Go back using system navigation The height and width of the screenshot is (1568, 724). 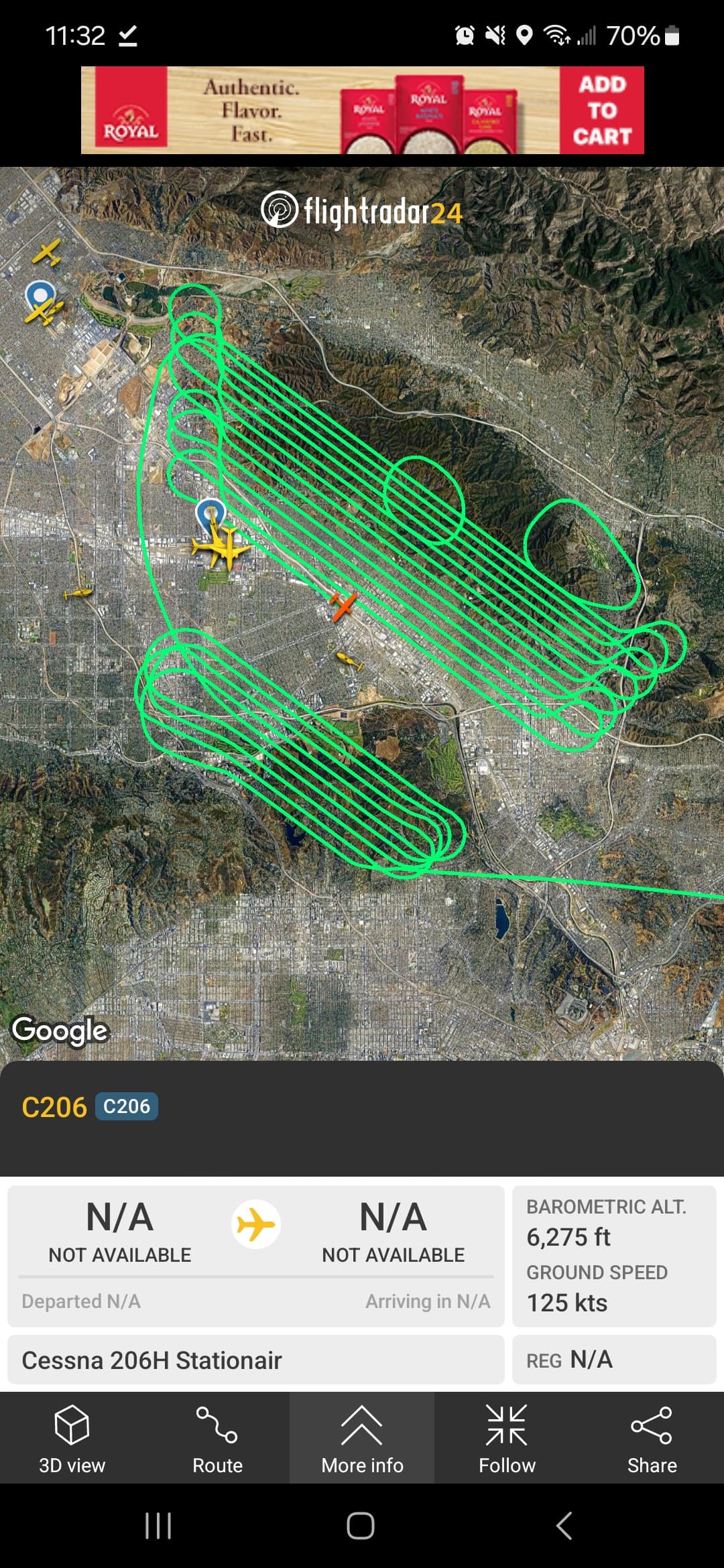tap(564, 1526)
